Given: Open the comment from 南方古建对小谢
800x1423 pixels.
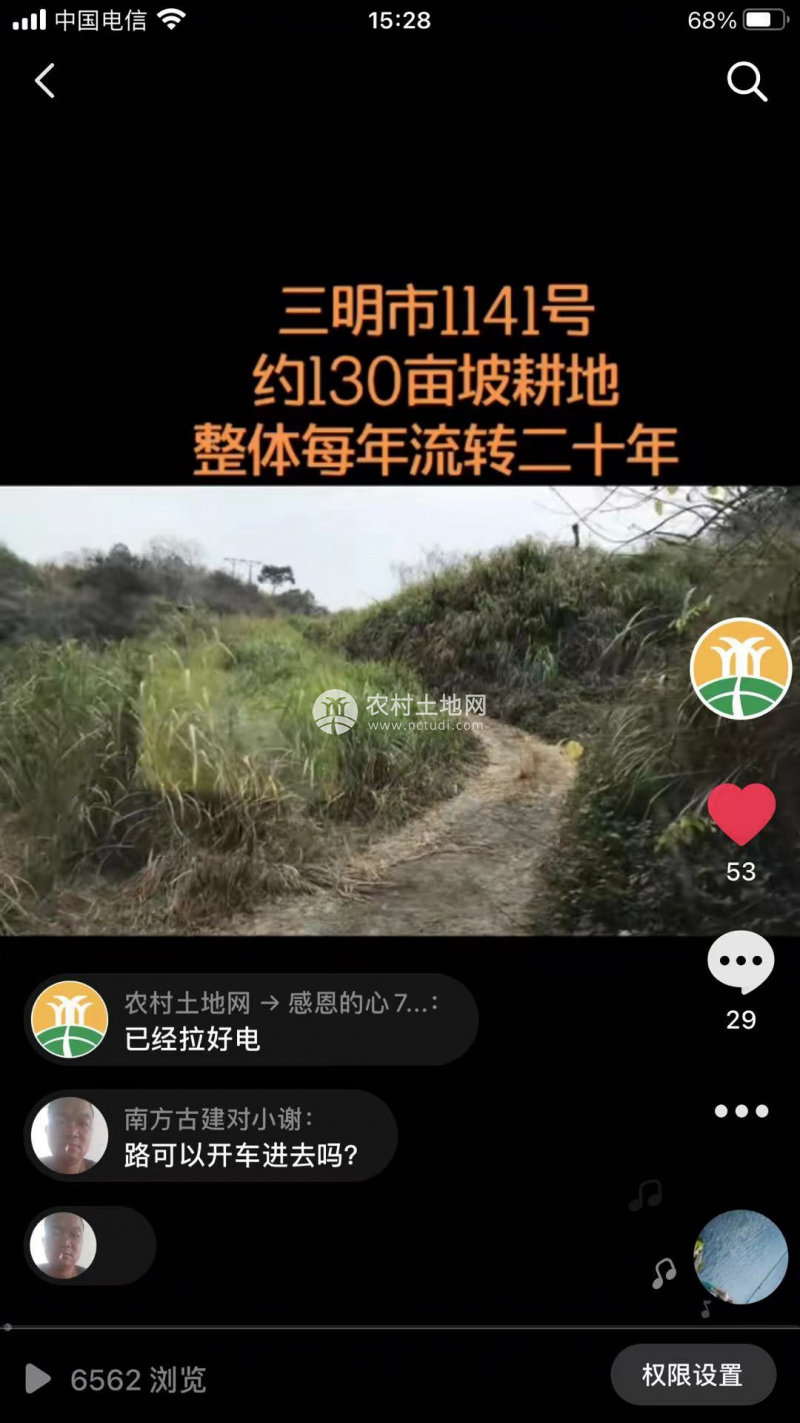Looking at the screenshot, I should click(210, 1137).
